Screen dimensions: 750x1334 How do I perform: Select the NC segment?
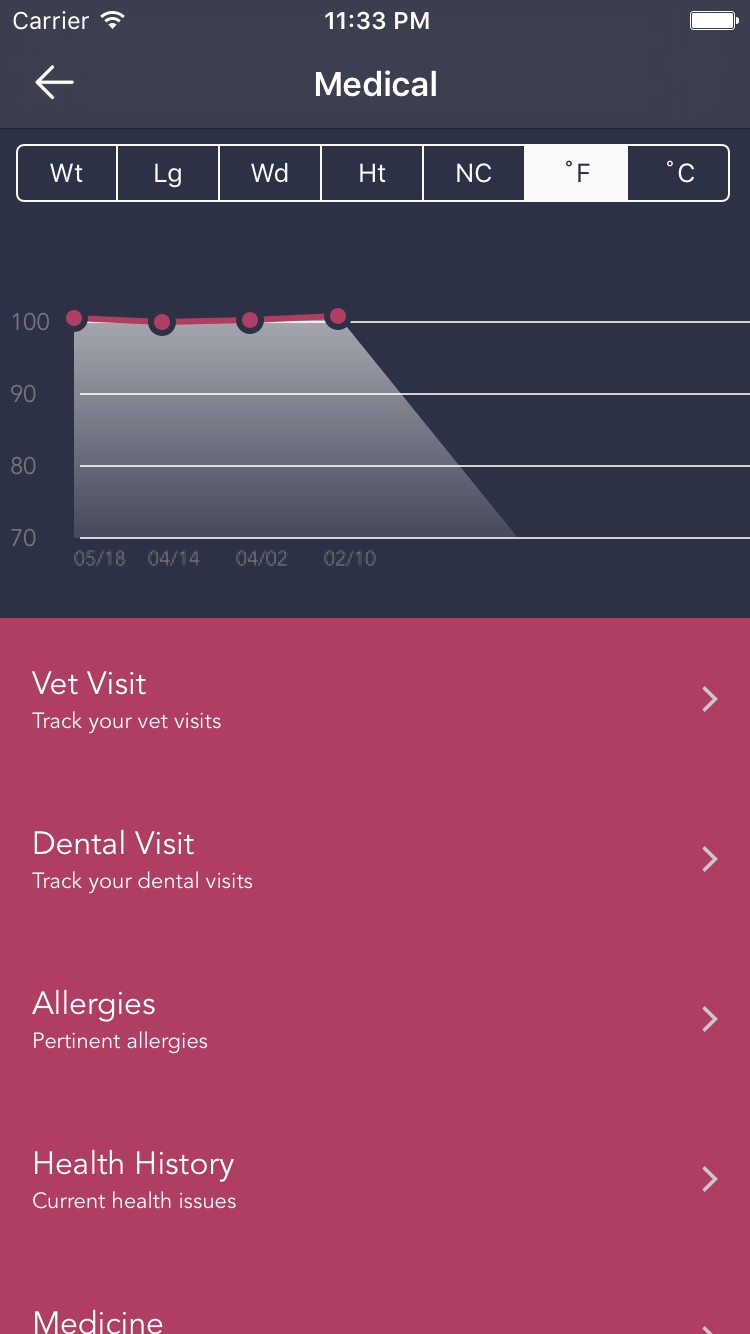coord(474,173)
